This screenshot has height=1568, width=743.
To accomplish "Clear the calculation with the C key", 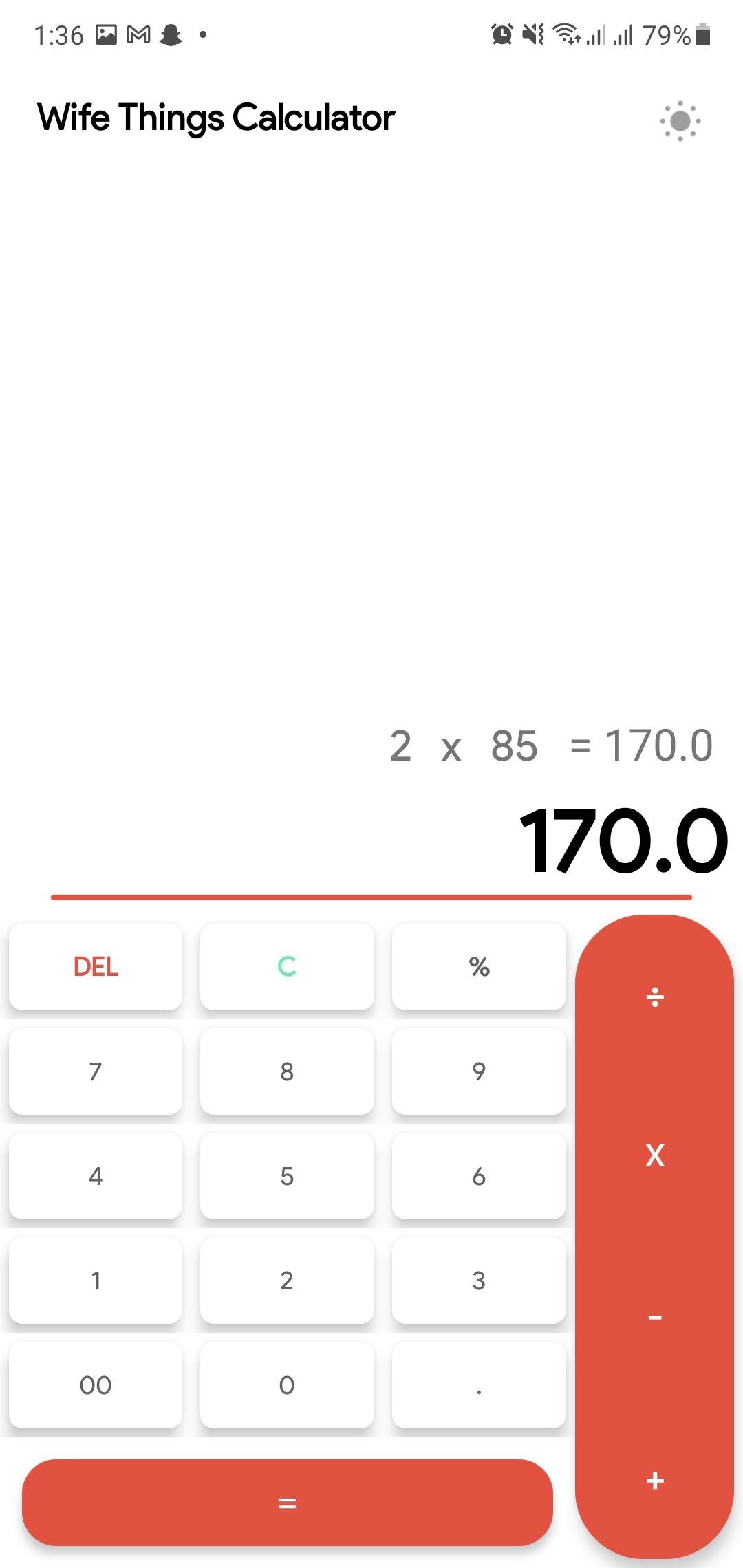I will point(287,966).
